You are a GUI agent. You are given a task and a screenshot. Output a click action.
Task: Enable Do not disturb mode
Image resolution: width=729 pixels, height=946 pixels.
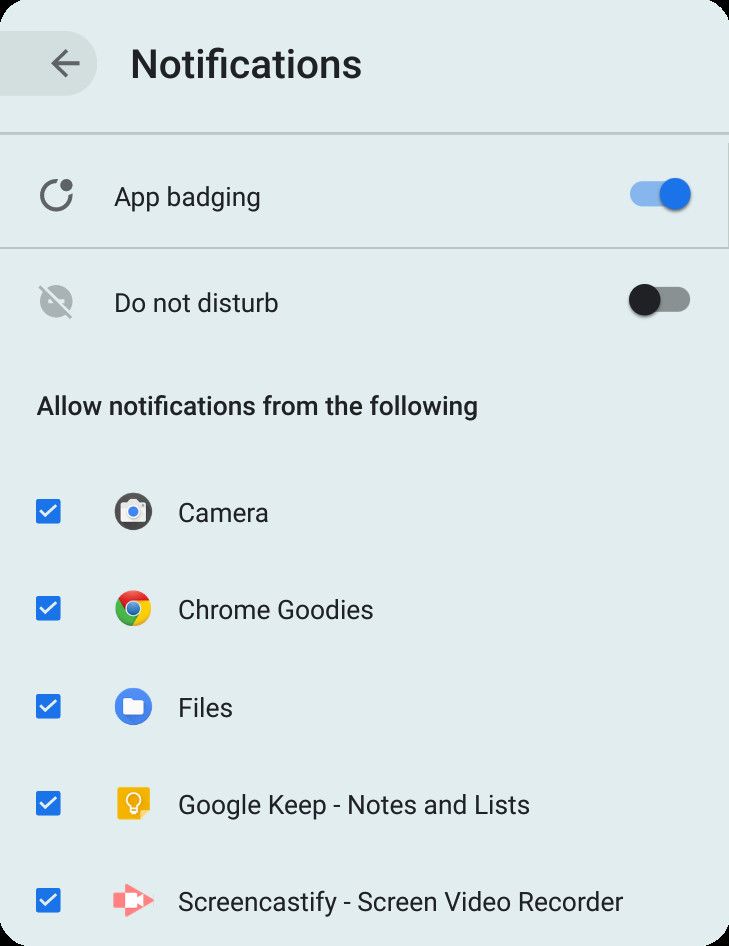[x=659, y=301]
